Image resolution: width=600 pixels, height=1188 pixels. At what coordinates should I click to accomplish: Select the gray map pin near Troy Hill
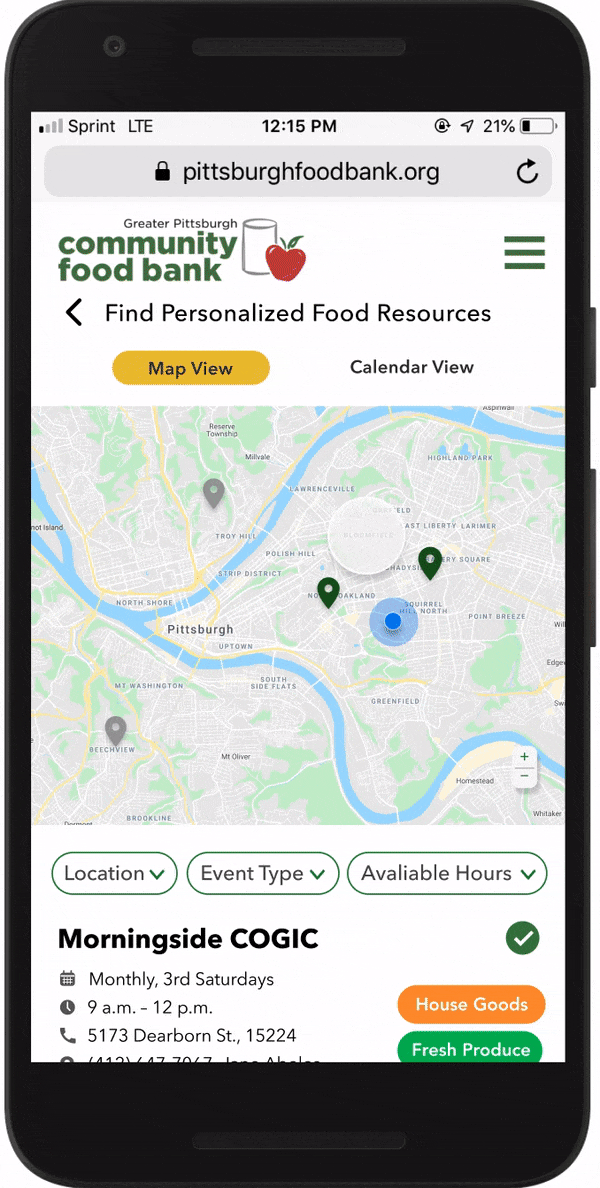click(214, 493)
